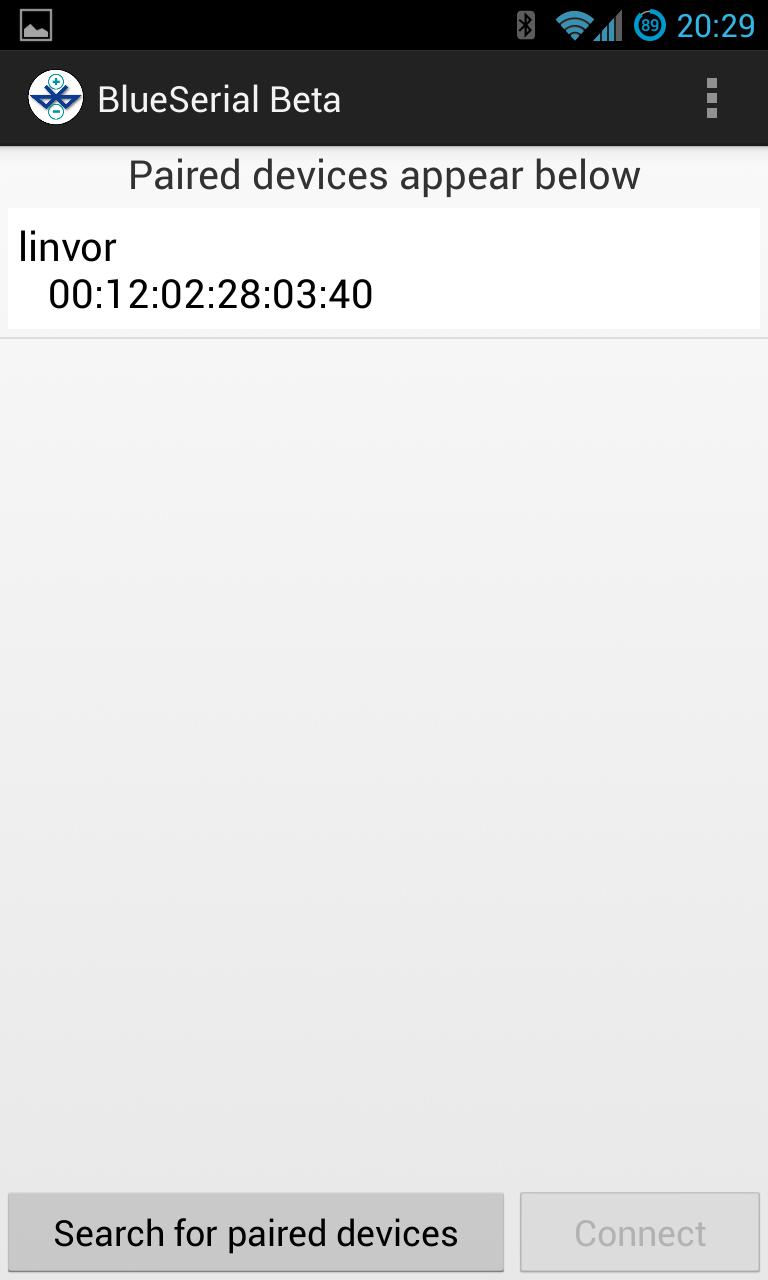Tap Search for paired devices button

pyautogui.click(x=256, y=1232)
